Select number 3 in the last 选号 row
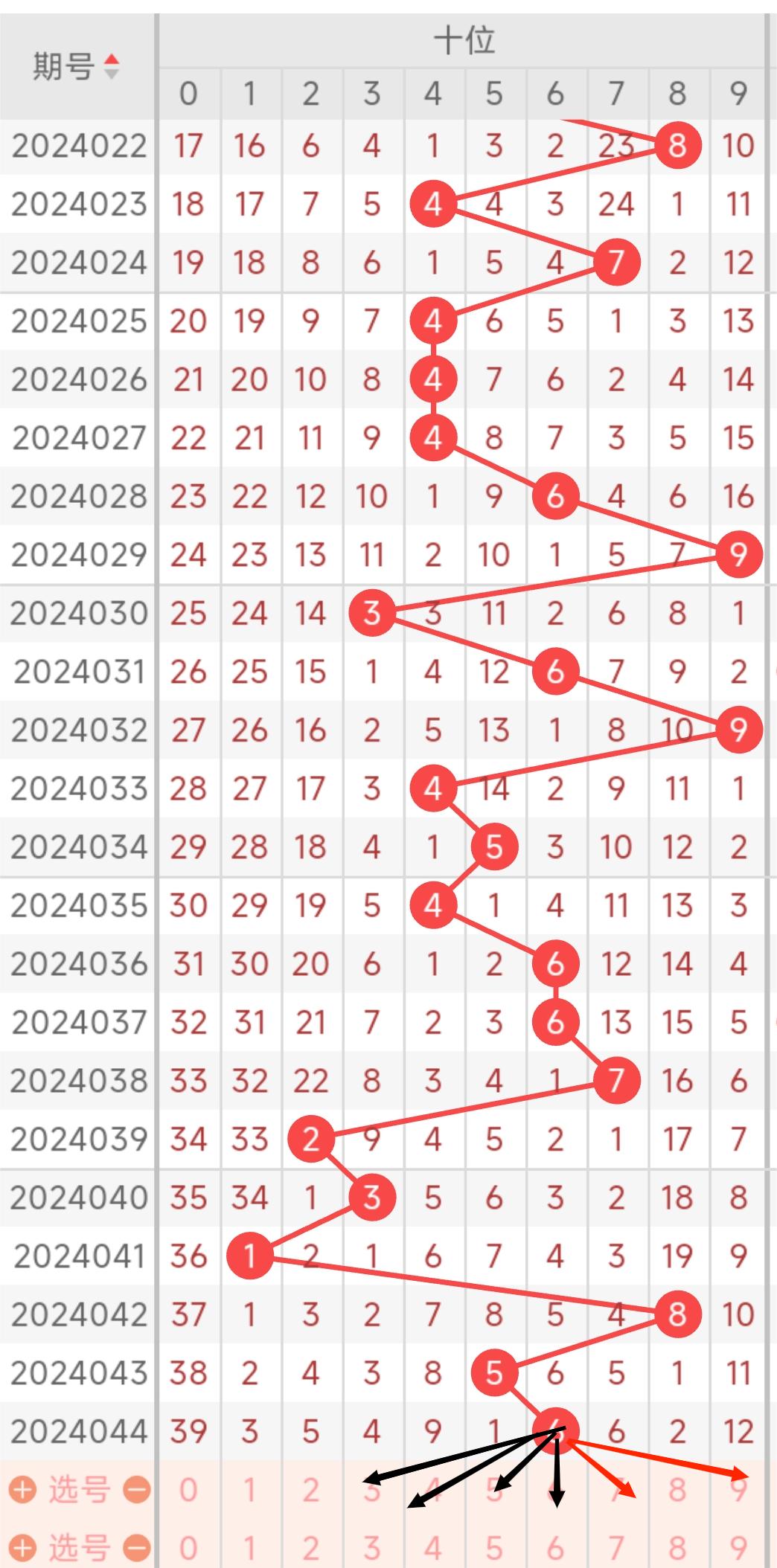This screenshot has height=1568, width=777. (x=371, y=1548)
